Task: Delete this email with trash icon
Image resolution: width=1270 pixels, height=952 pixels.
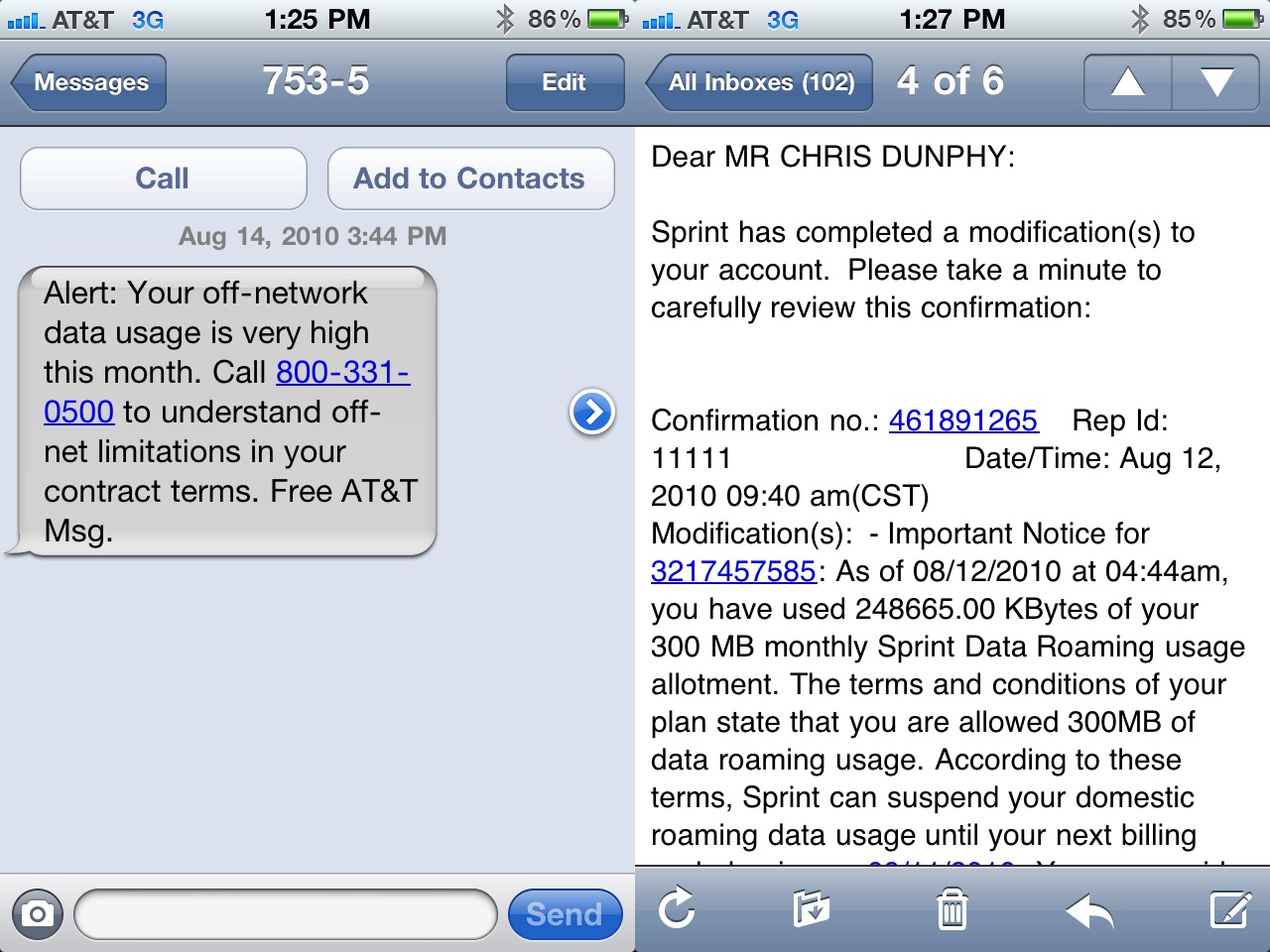Action: point(952,908)
